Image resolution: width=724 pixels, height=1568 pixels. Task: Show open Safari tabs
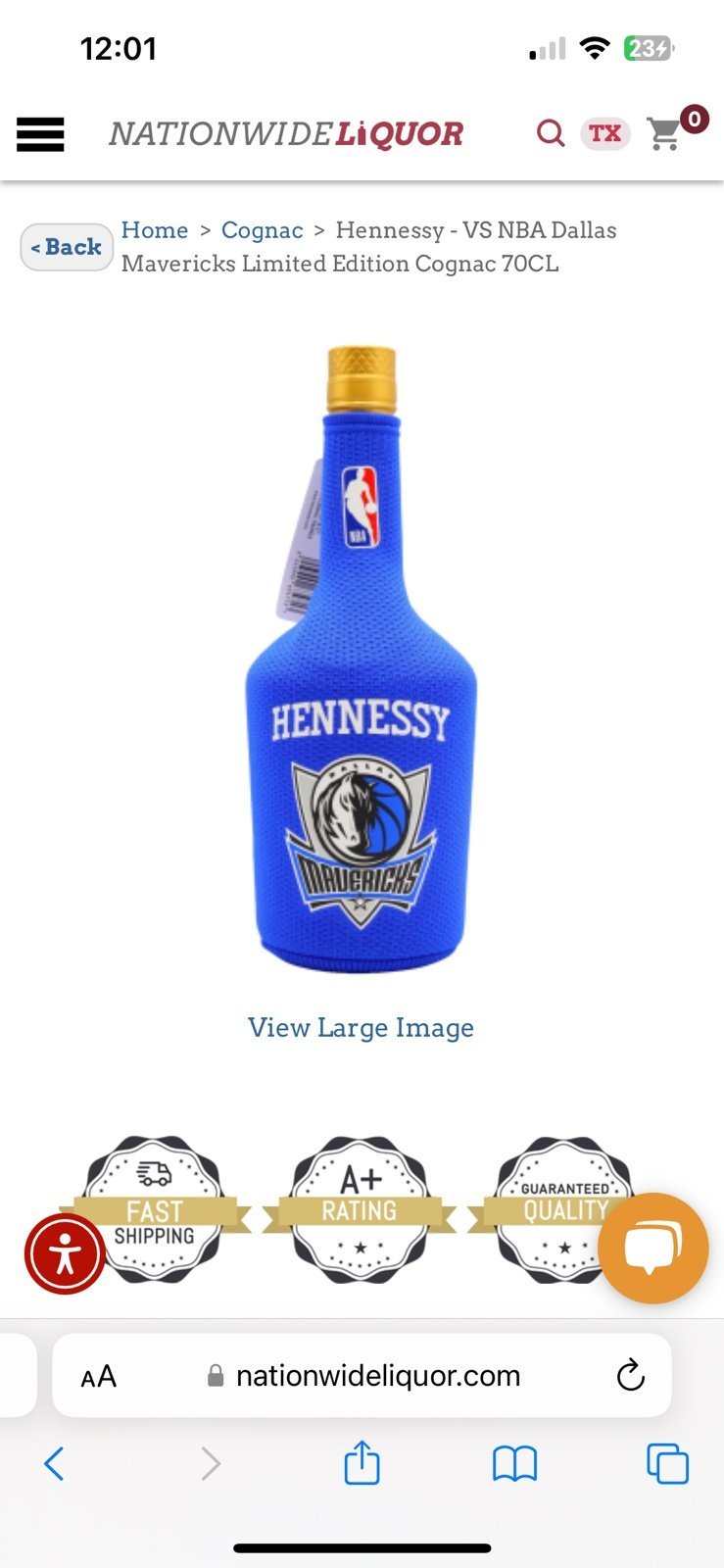(x=668, y=1464)
